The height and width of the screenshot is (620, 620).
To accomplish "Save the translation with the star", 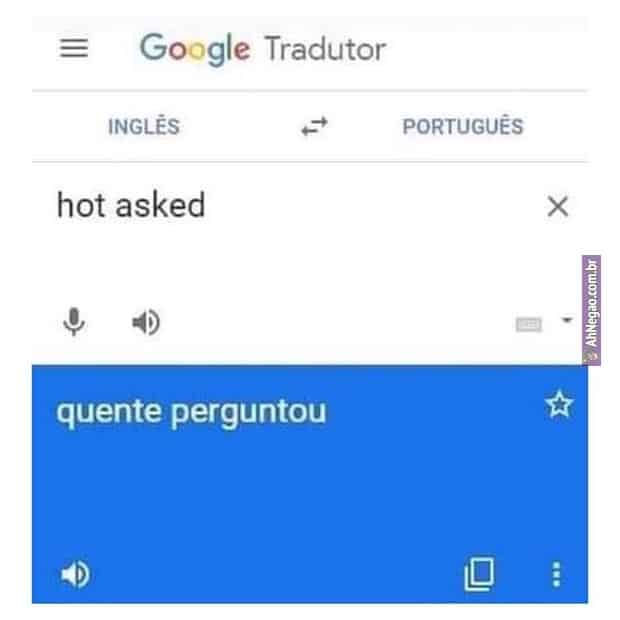I will (x=558, y=405).
